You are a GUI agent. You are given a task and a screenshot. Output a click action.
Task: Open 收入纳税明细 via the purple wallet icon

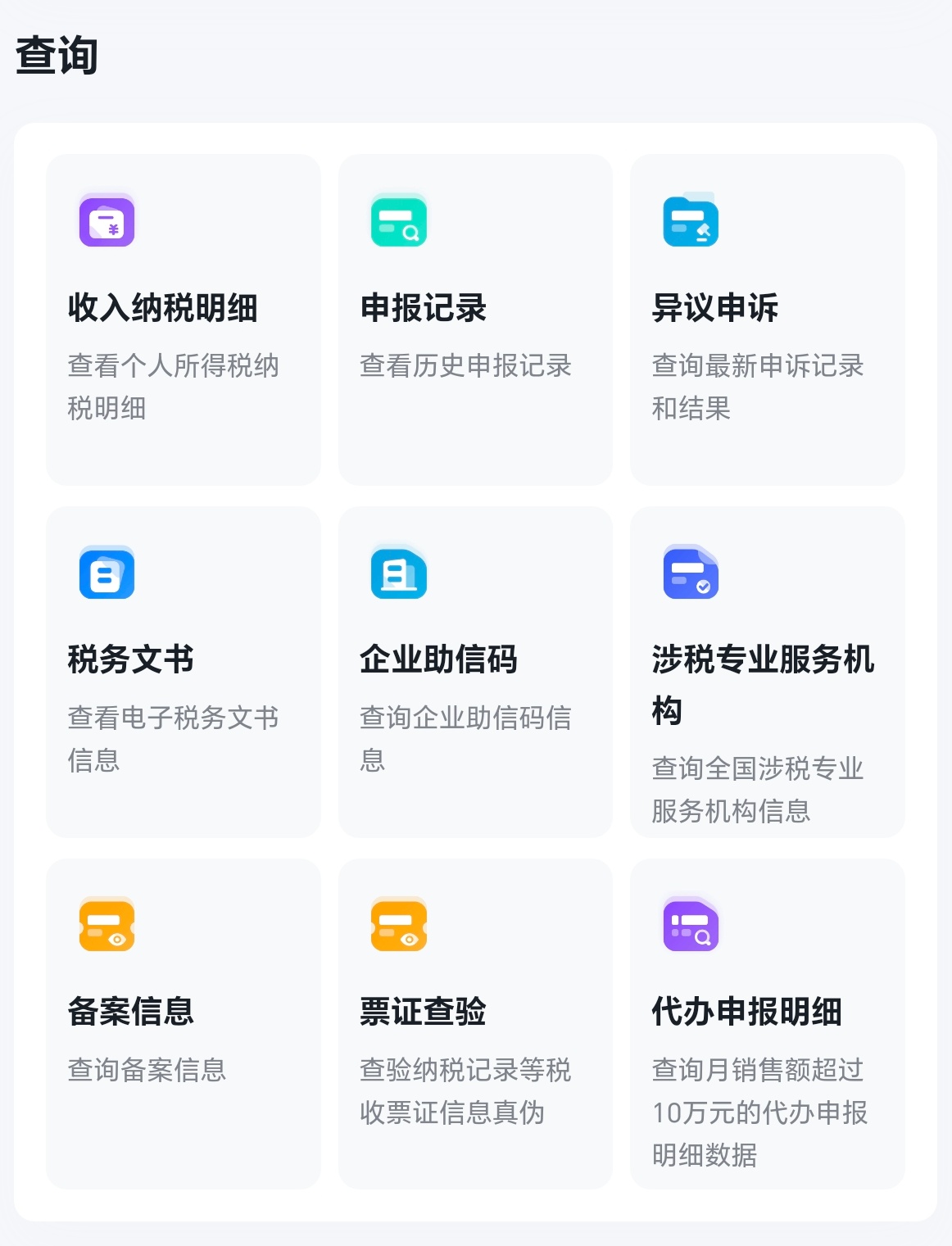tap(107, 222)
